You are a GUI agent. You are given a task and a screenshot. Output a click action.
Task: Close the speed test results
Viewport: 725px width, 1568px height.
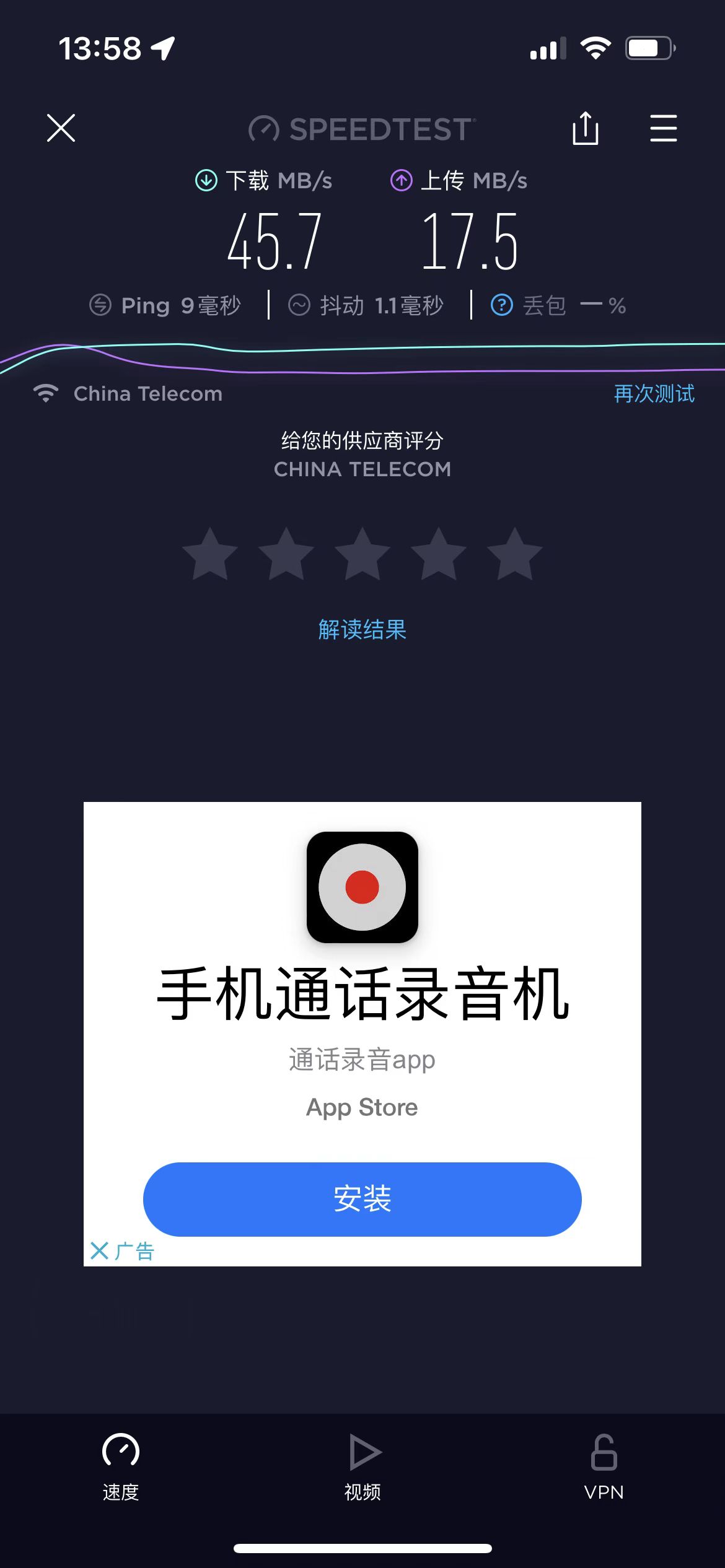point(61,128)
